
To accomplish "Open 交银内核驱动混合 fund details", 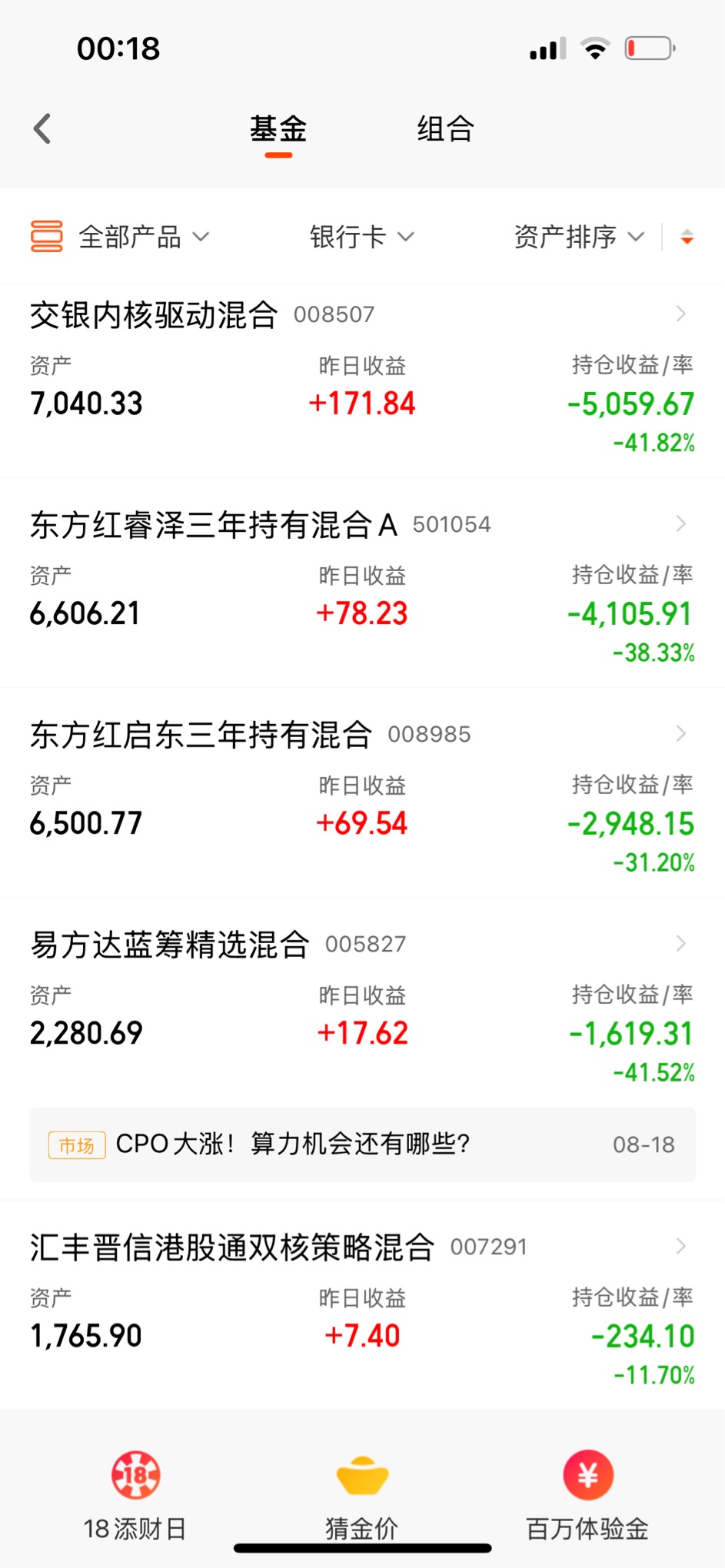I will [362, 381].
